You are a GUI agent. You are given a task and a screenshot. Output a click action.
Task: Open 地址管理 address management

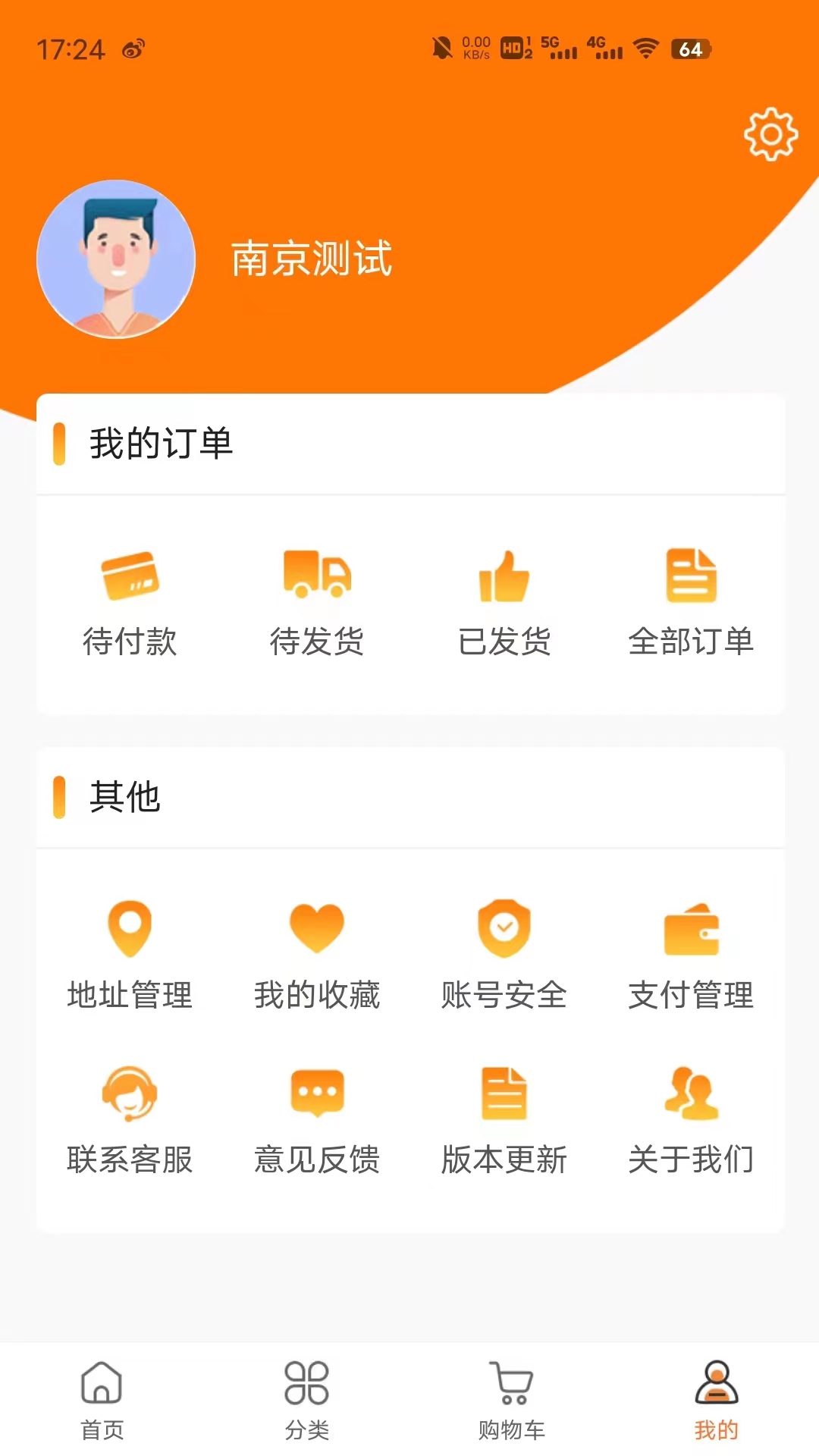tap(130, 955)
